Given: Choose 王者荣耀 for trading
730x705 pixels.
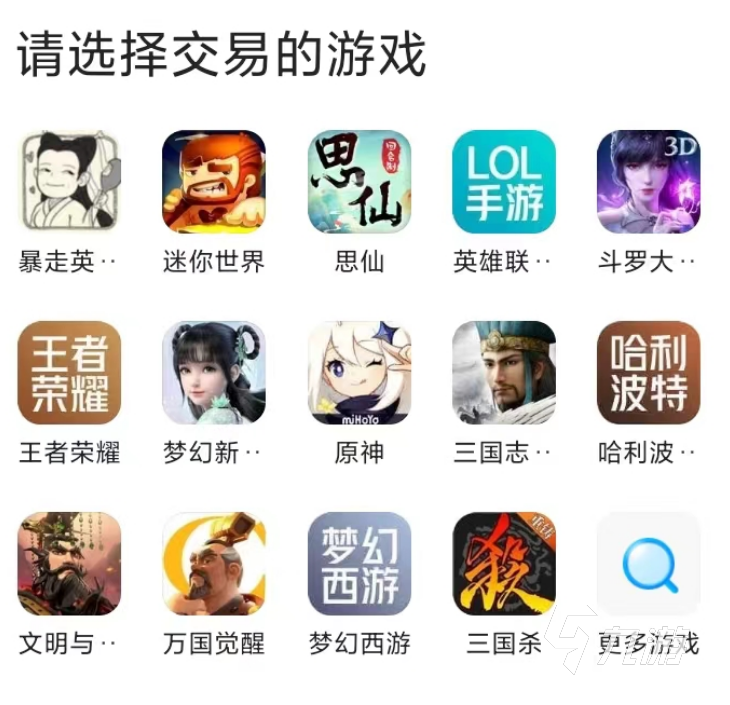Looking at the screenshot, I should pos(69,372).
